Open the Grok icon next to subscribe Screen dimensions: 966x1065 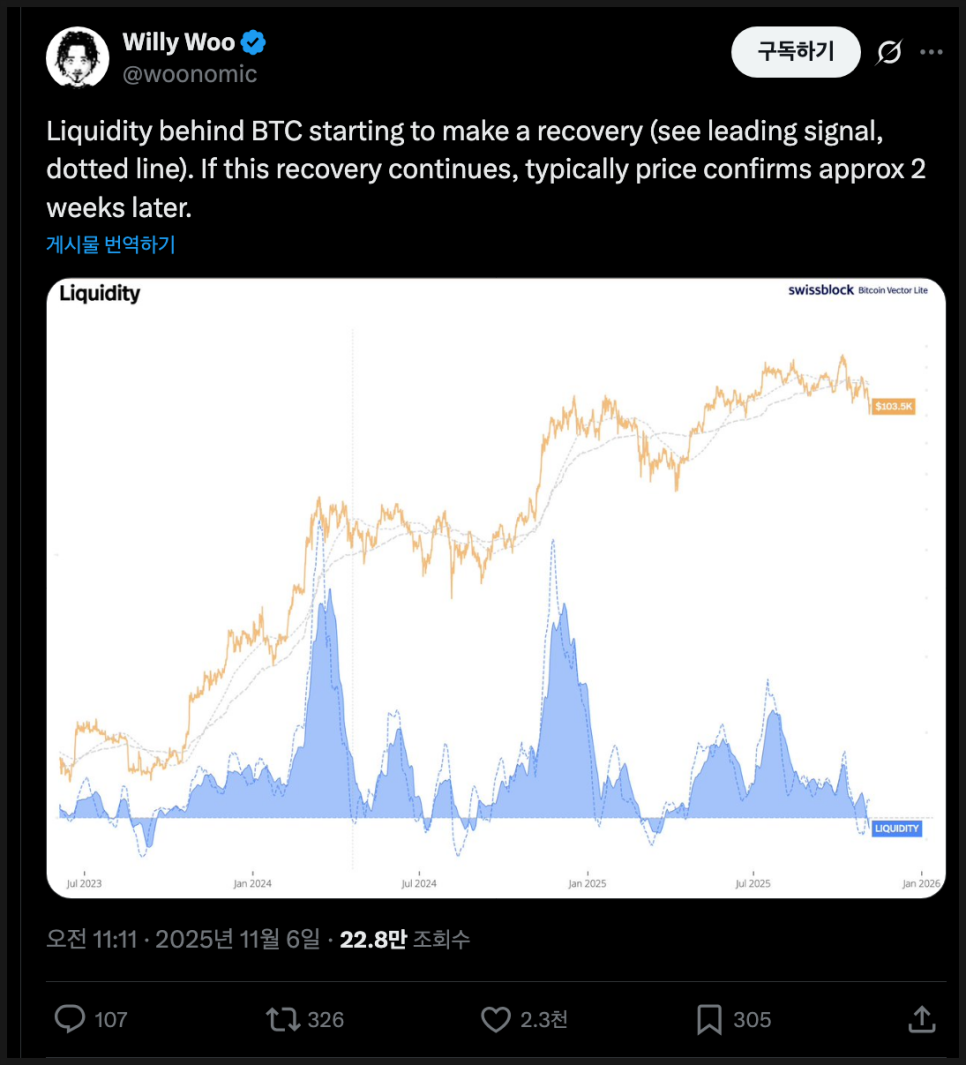[x=888, y=53]
